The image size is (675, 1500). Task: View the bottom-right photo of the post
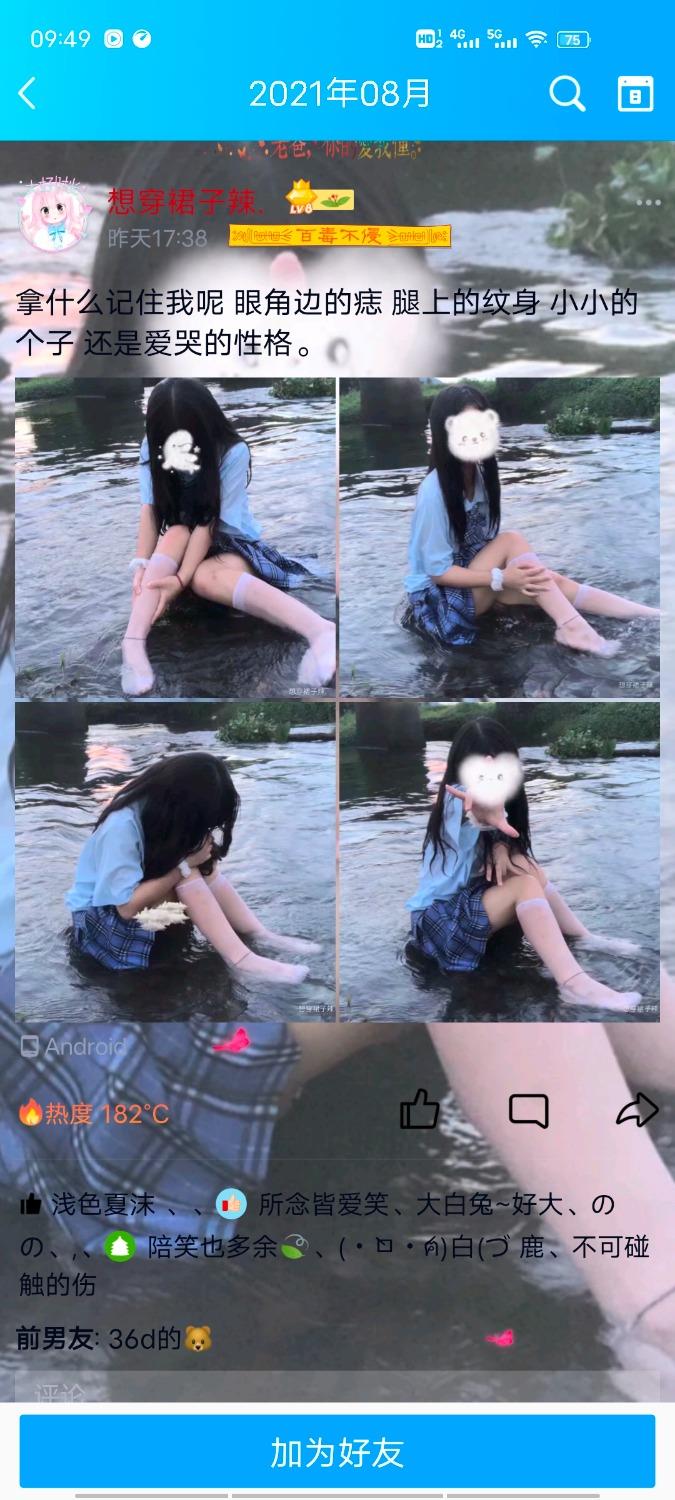point(499,861)
